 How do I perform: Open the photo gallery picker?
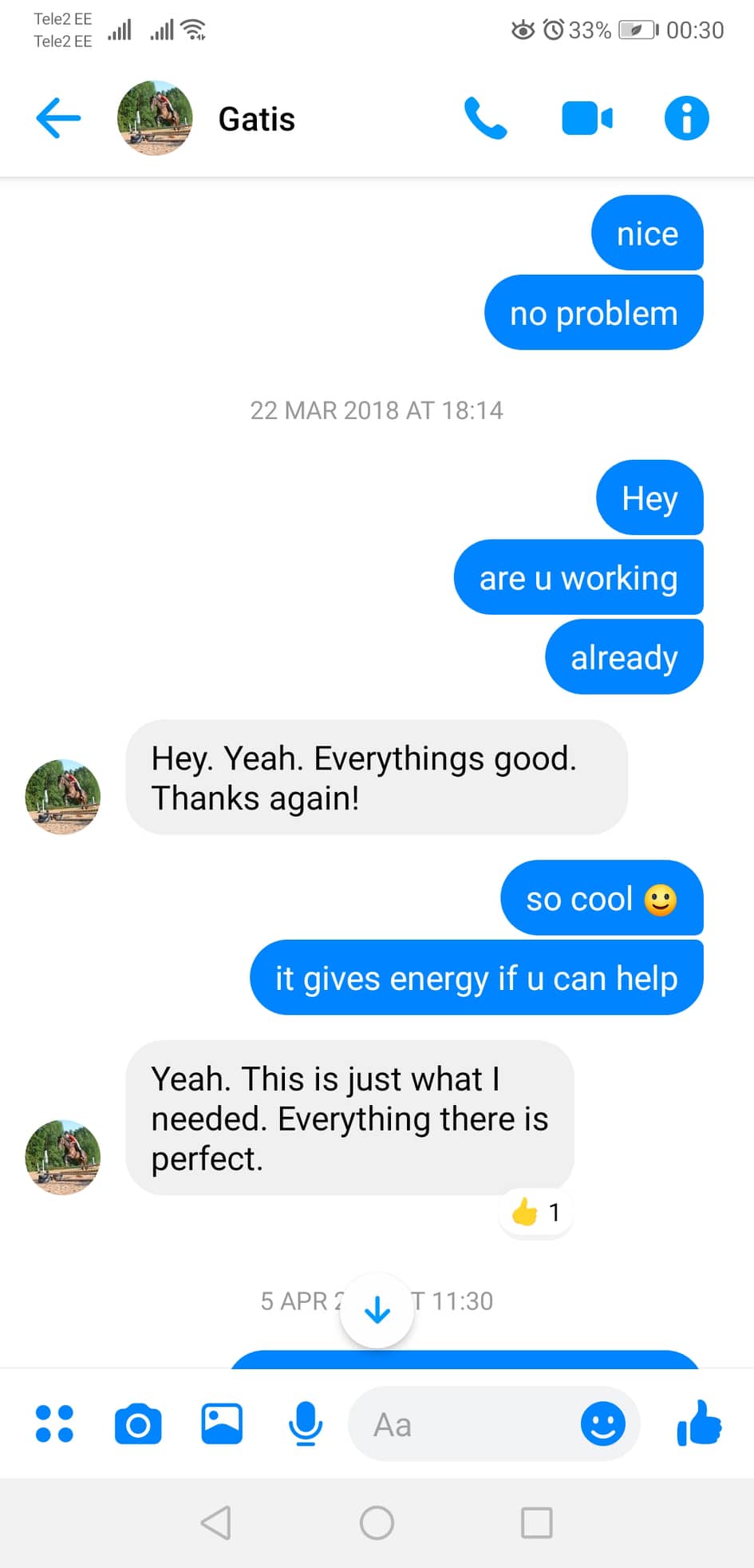(x=222, y=1423)
